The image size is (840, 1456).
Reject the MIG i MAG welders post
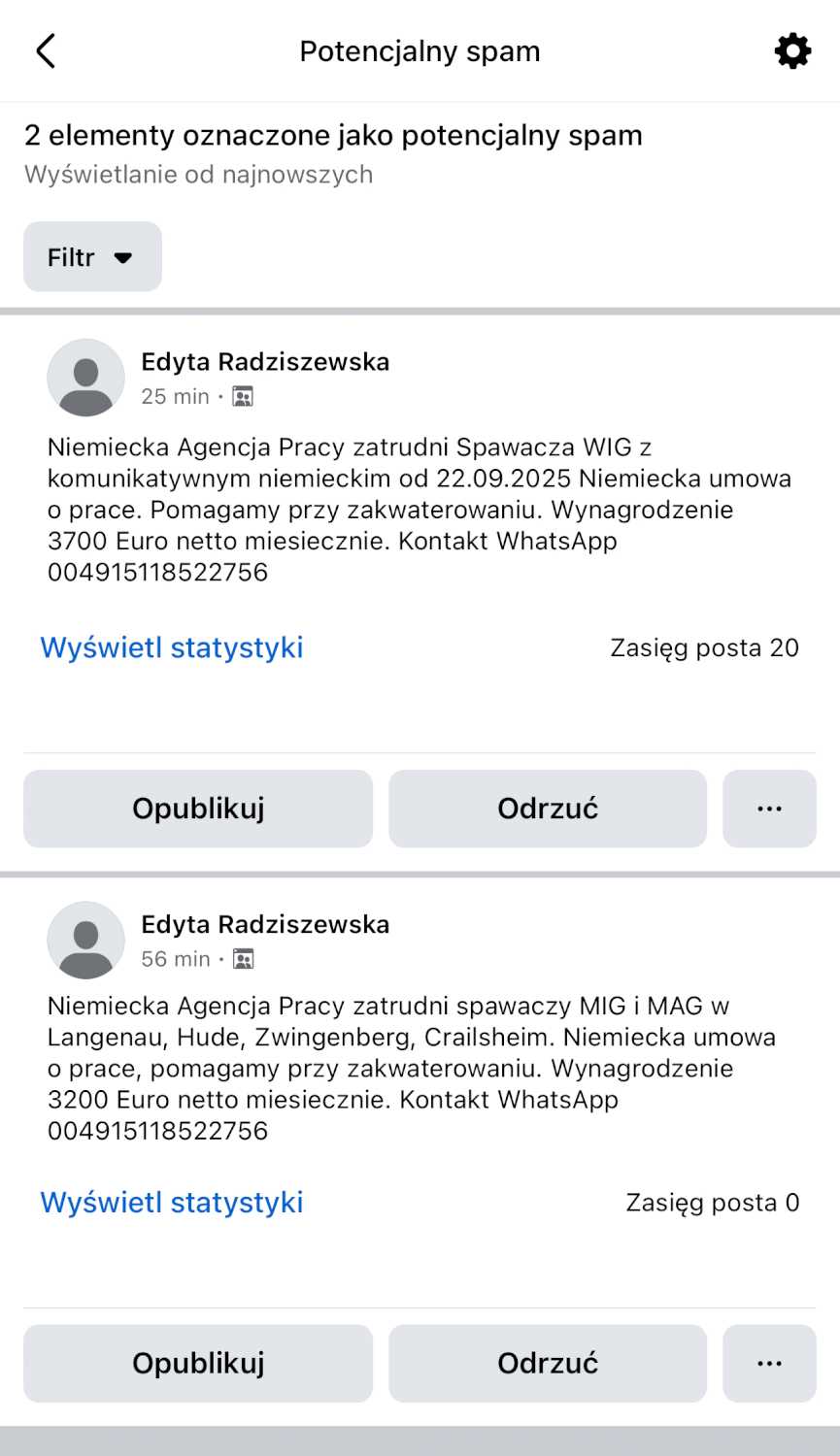pyautogui.click(x=548, y=1364)
